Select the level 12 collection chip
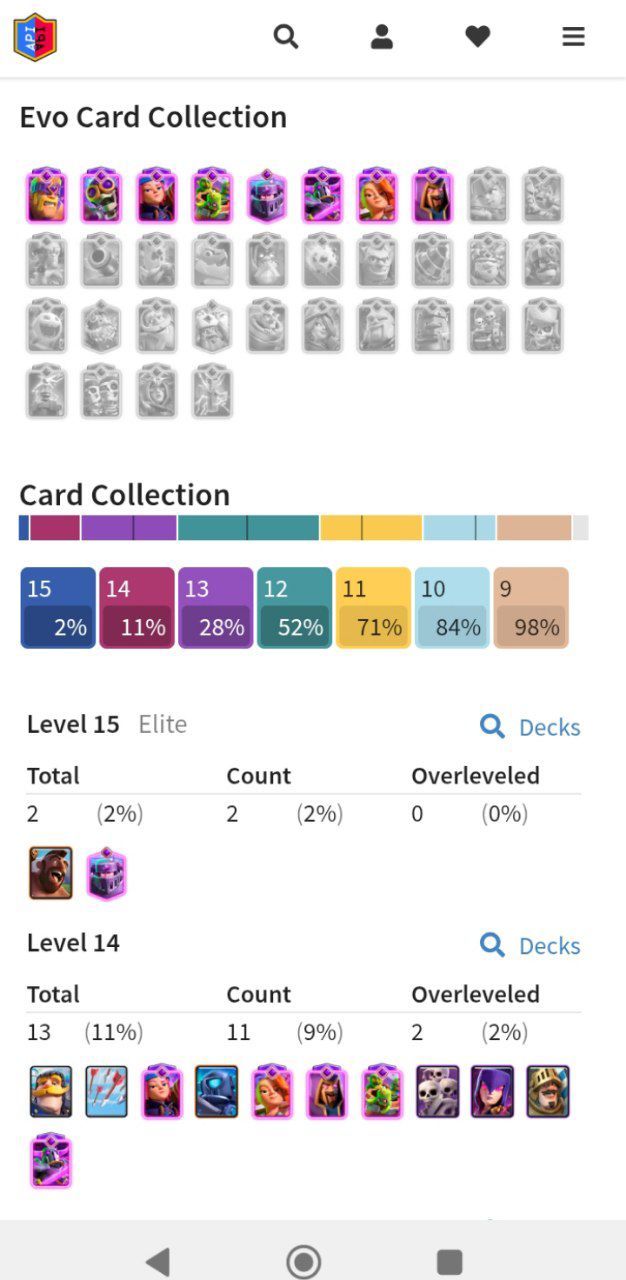626x1280 pixels. (294, 608)
